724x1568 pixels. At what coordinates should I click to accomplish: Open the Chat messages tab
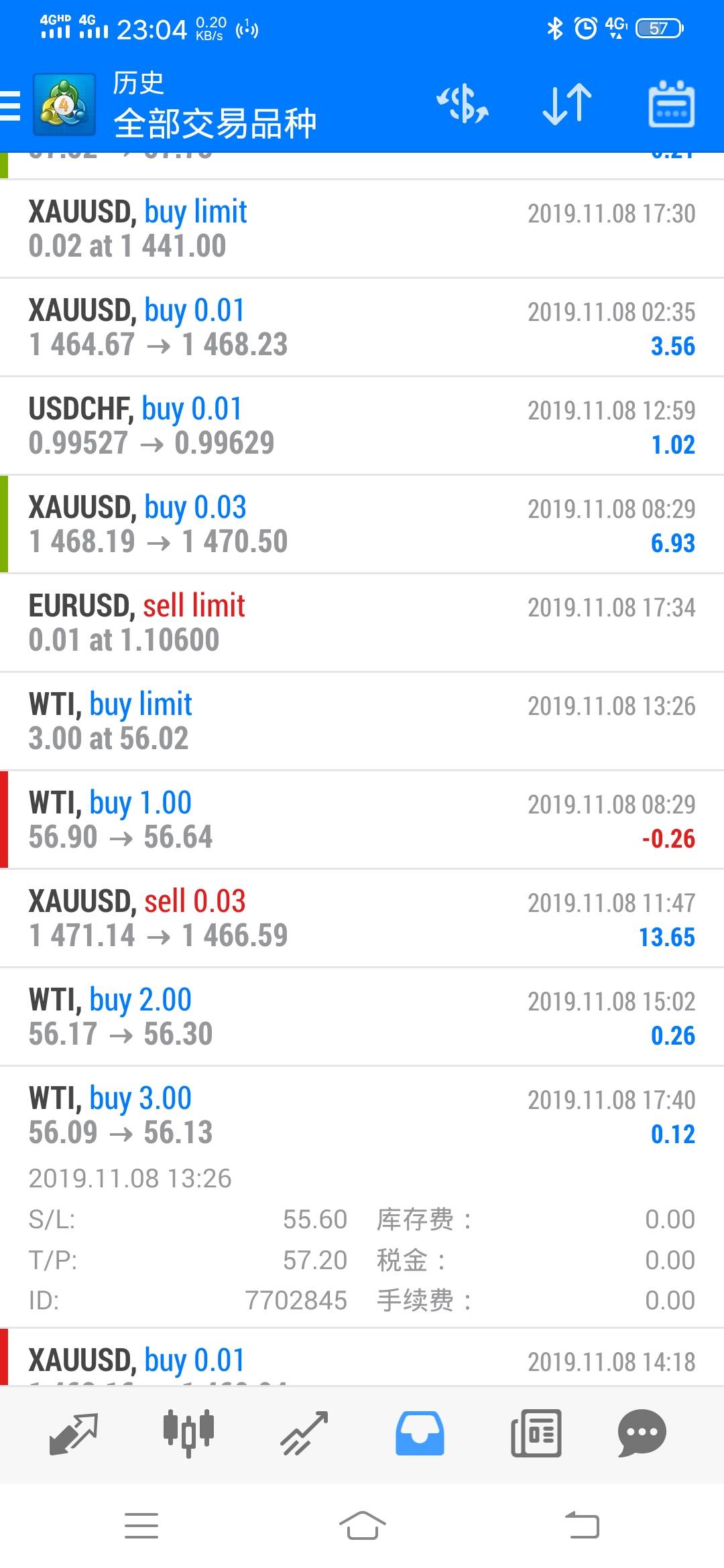point(642,1433)
